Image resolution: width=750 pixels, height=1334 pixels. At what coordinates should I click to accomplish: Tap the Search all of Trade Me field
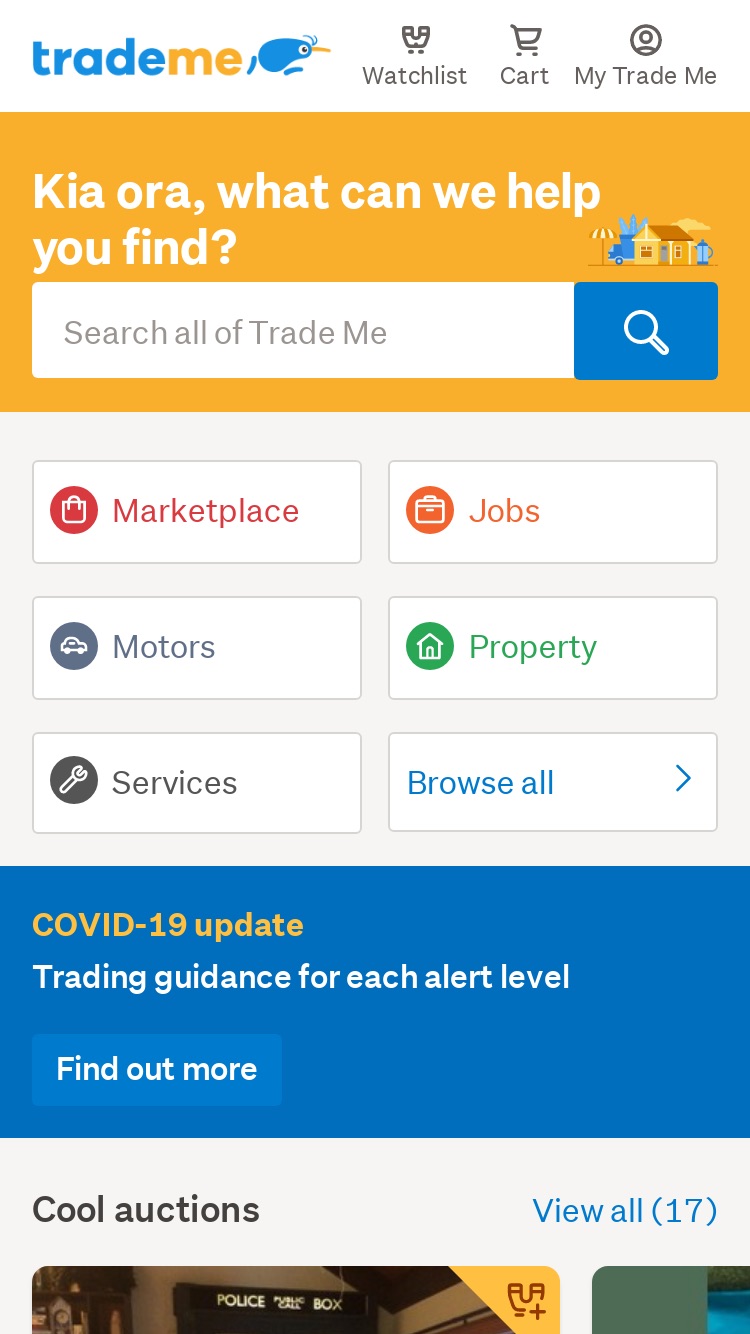(x=303, y=331)
